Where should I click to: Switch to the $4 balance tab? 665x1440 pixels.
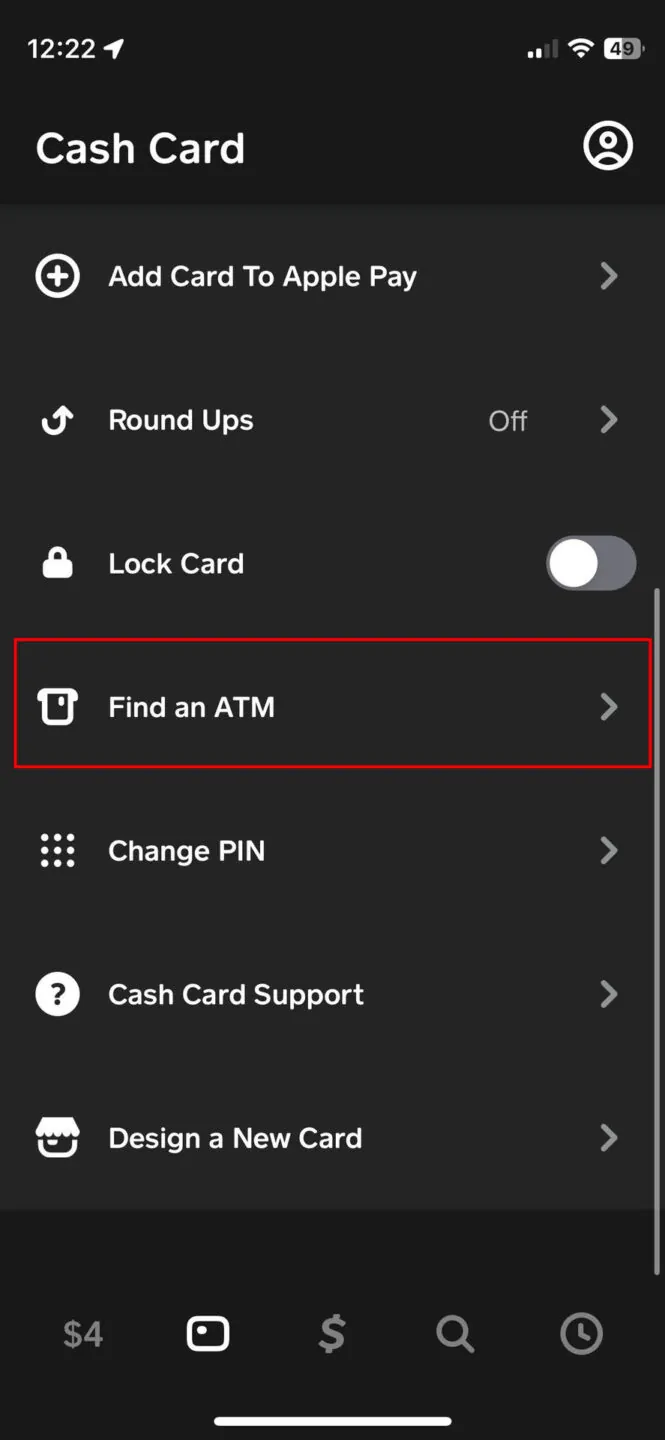83,1334
